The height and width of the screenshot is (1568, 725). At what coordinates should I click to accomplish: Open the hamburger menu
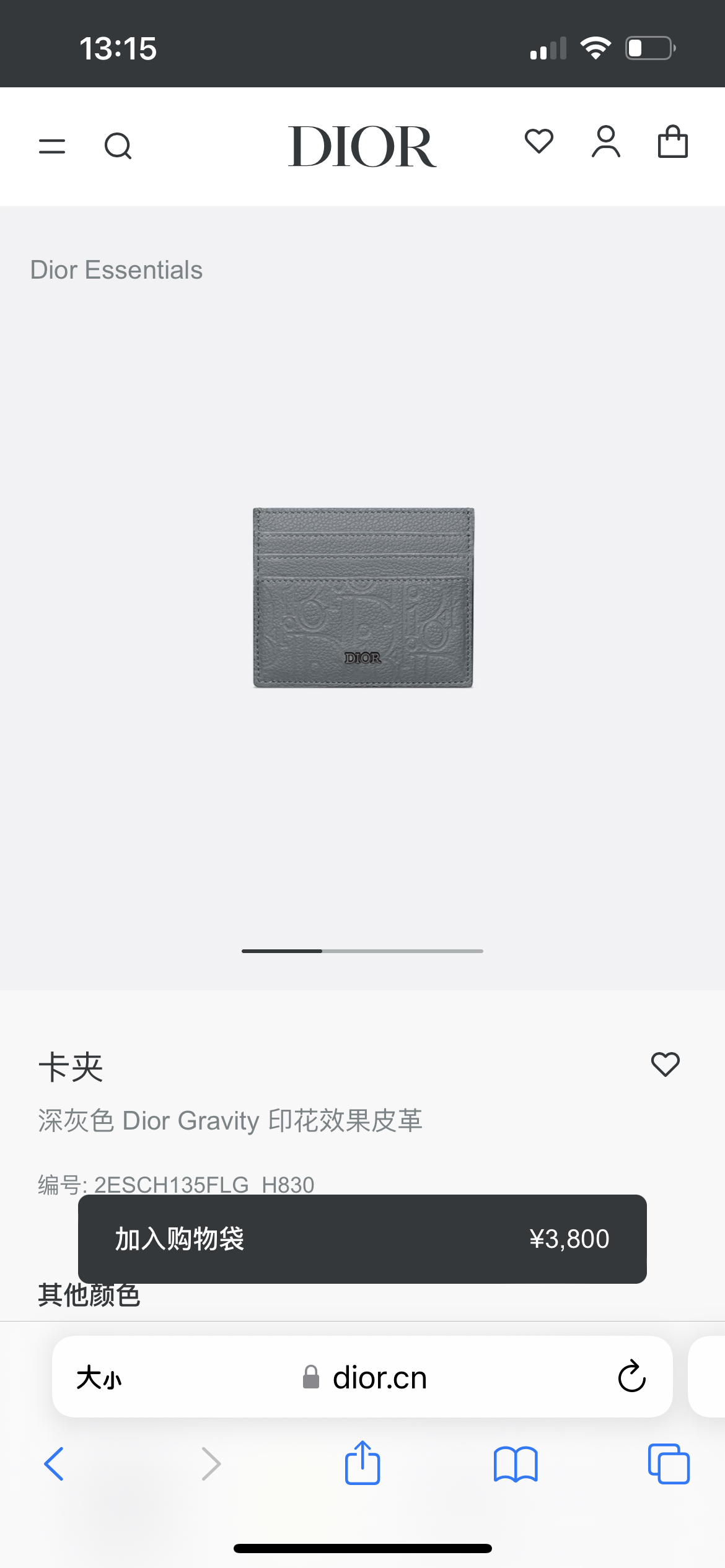tap(52, 147)
